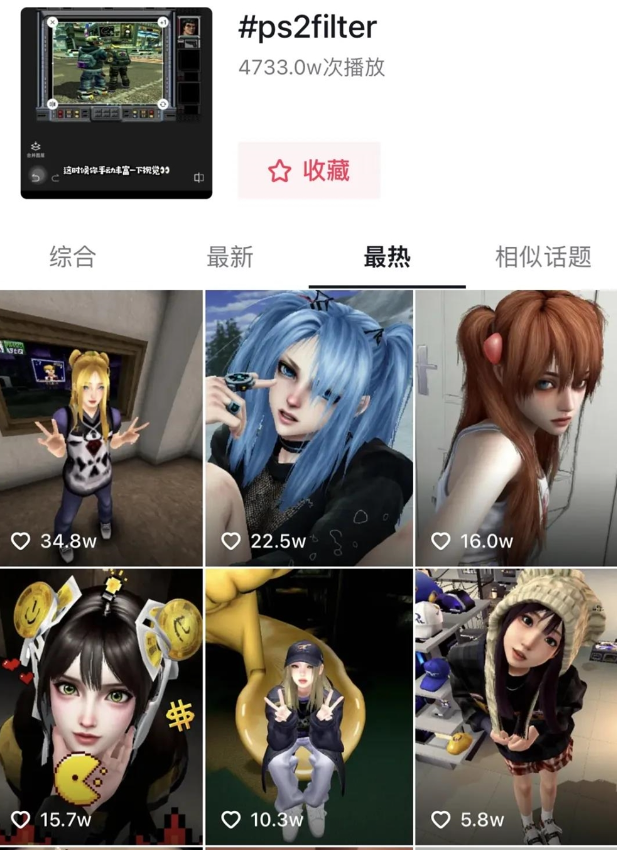Select the 最热 tab
This screenshot has height=850, width=617.
pyautogui.click(x=386, y=257)
